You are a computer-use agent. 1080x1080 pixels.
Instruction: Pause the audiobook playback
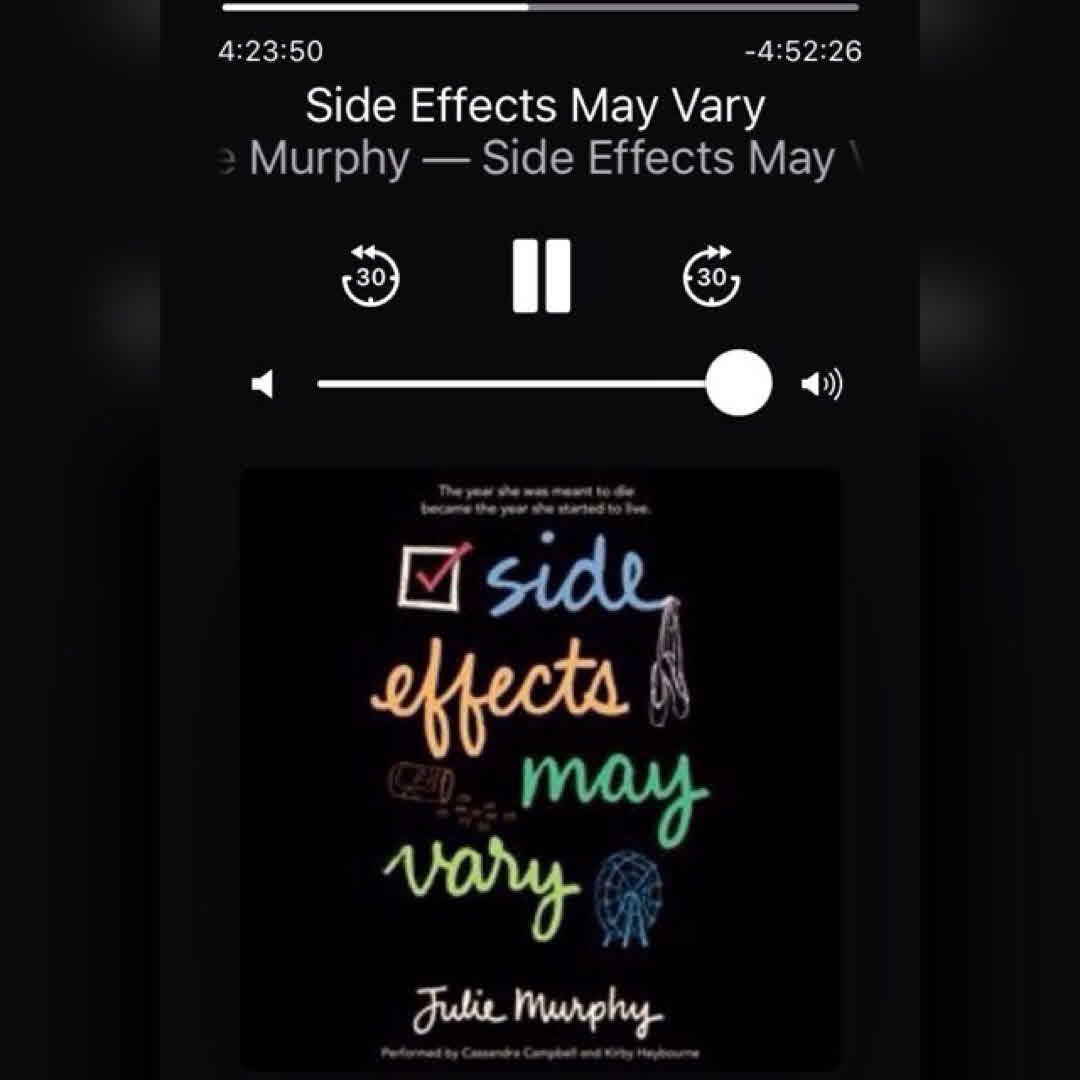[x=541, y=276]
